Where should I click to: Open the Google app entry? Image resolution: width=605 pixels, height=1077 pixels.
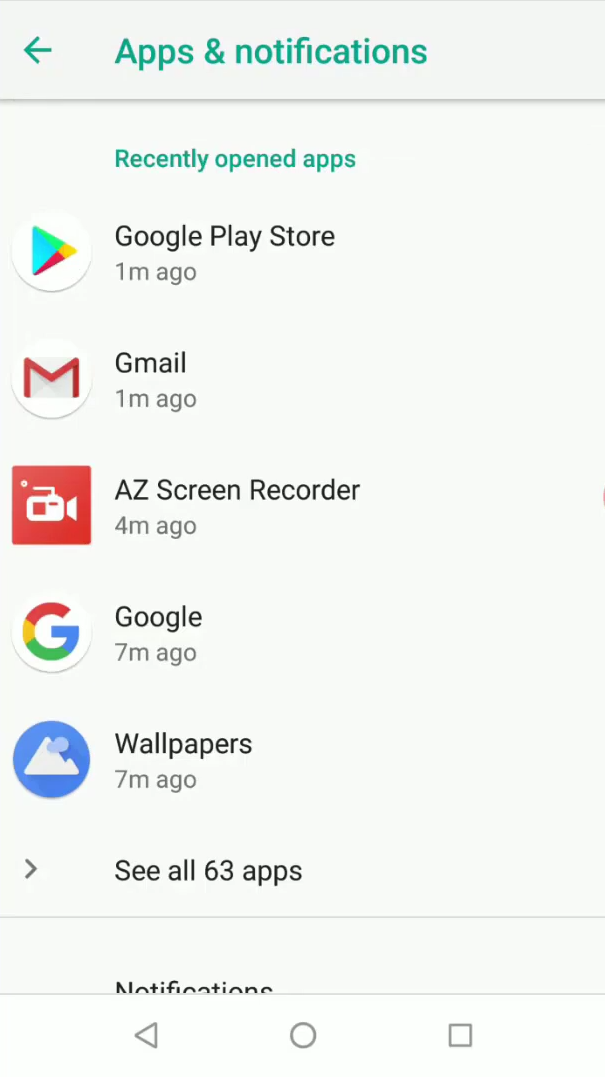click(302, 633)
